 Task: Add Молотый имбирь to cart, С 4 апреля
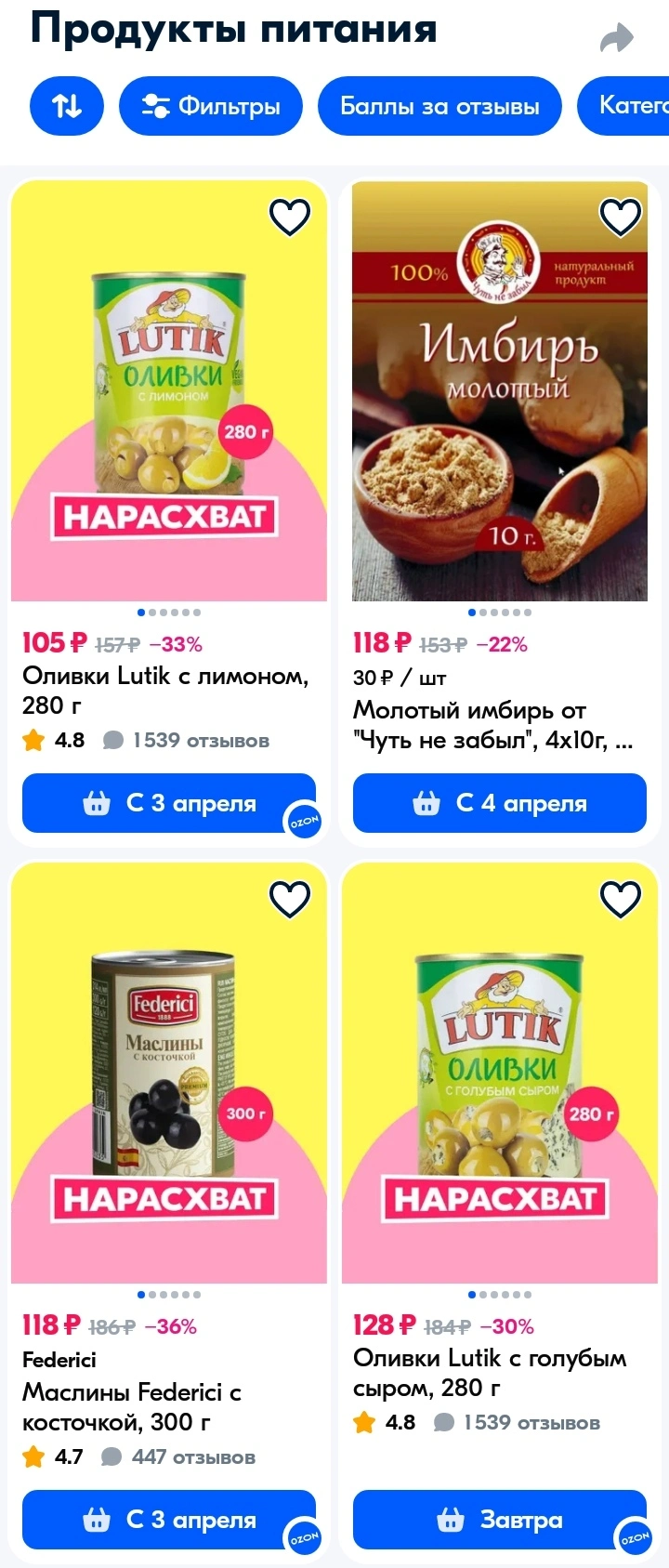[500, 803]
